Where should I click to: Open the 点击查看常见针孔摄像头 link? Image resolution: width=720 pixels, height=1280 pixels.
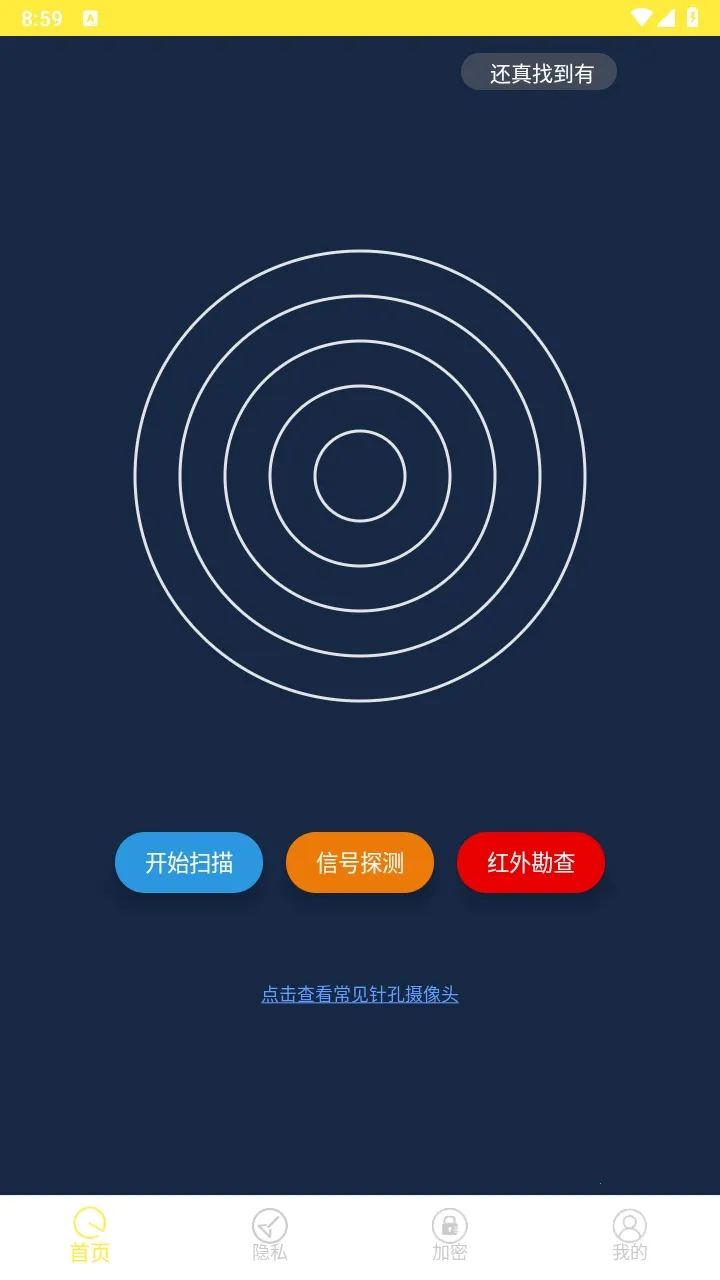point(360,994)
